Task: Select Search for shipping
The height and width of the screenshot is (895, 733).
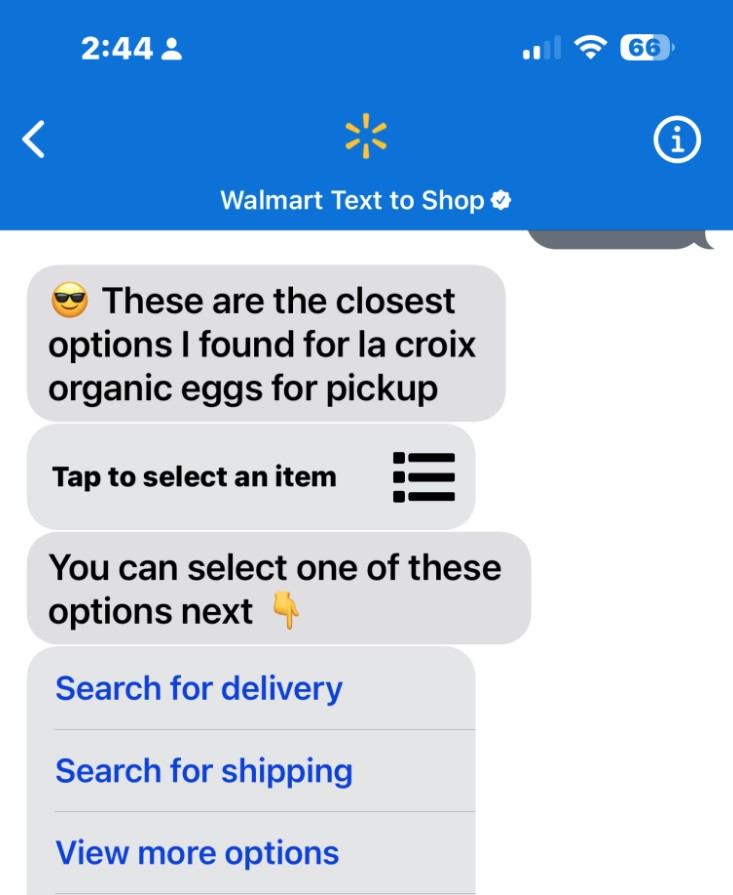Action: pyautogui.click(x=204, y=771)
